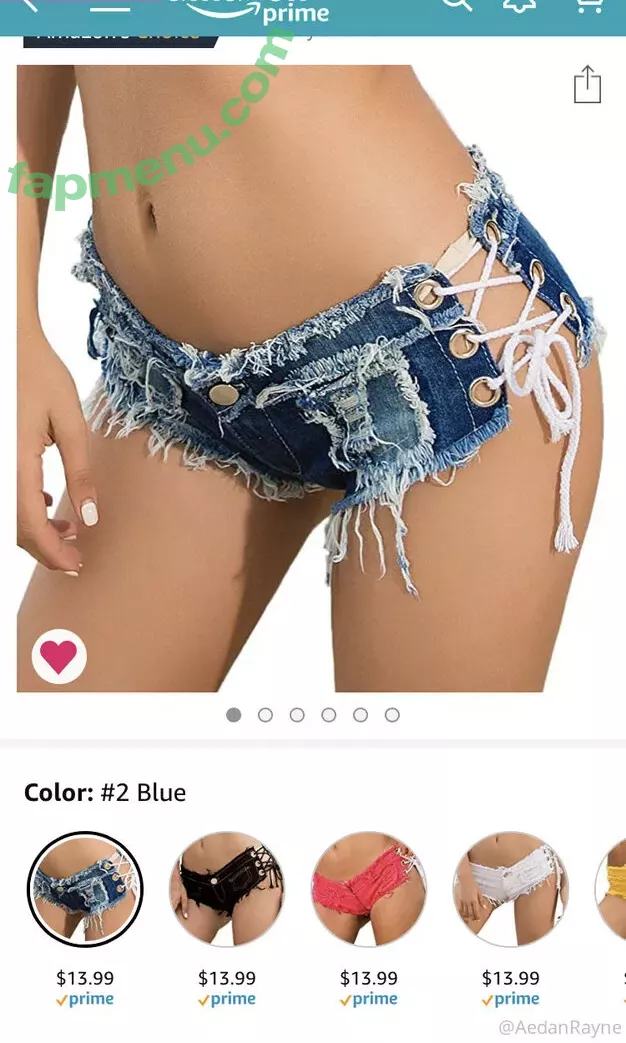
Task: Select the yellow color option
Action: point(612,889)
